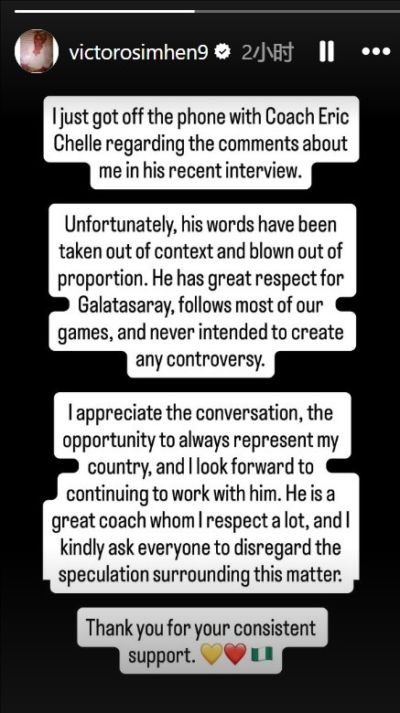Pause the story playback
400x713 pixels.
pos(326,51)
